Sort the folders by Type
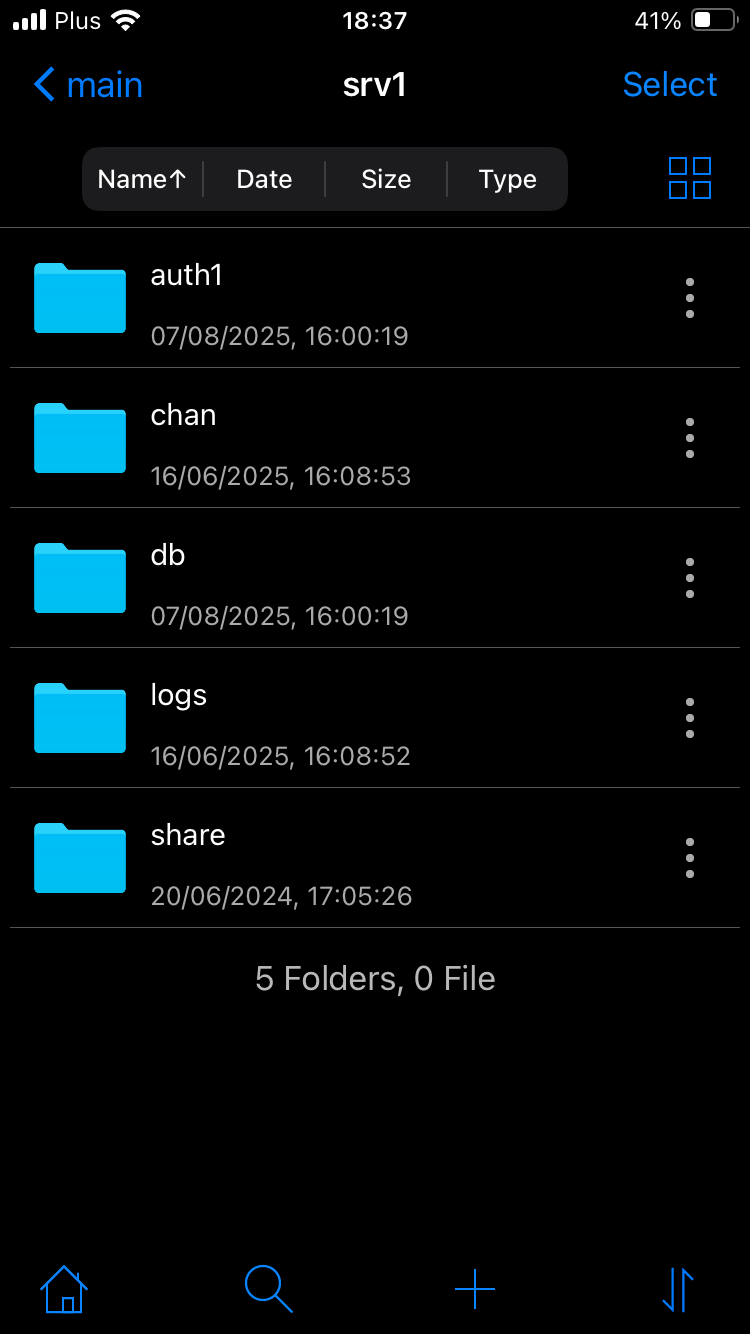Image resolution: width=750 pixels, height=1334 pixels. click(x=508, y=179)
